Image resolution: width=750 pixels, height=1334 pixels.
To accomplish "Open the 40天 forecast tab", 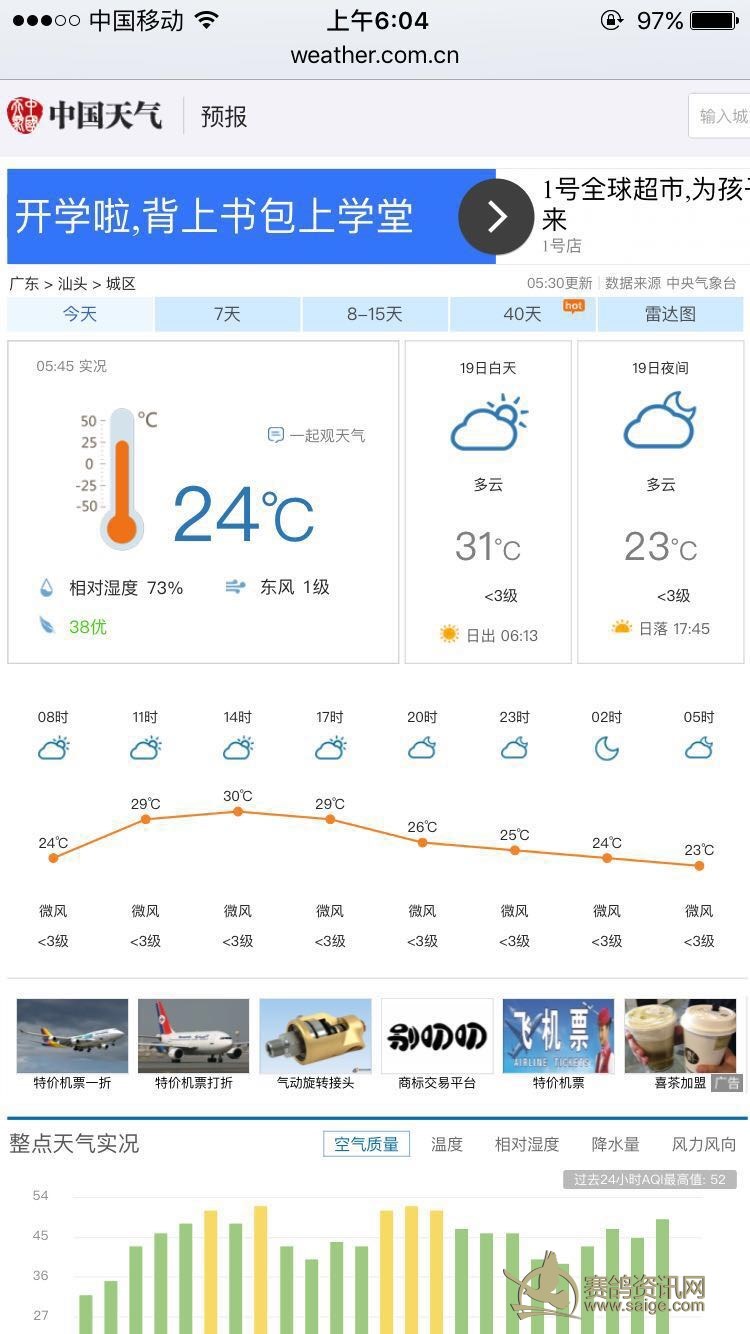I will pyautogui.click(x=522, y=314).
